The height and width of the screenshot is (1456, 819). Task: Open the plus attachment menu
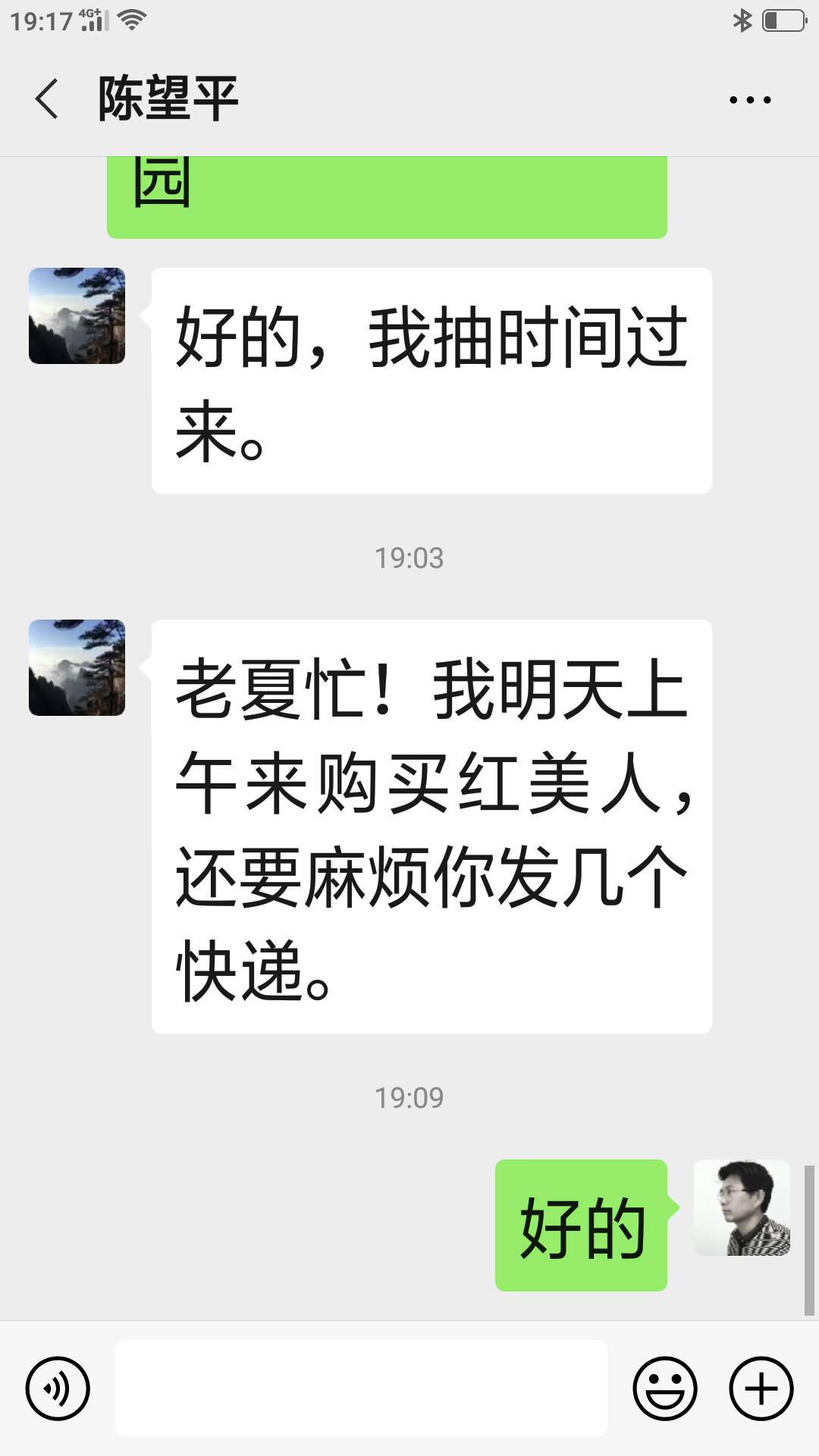point(761,1389)
